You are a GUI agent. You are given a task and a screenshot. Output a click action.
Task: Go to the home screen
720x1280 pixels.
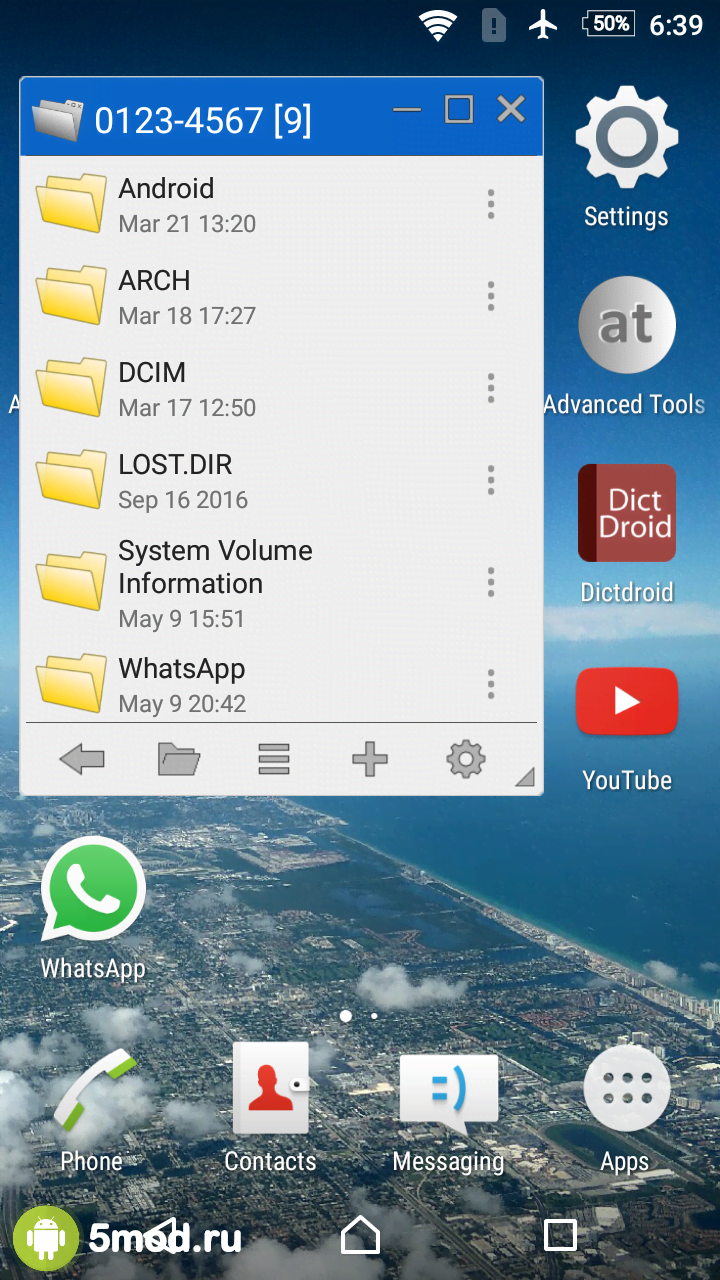point(360,1236)
